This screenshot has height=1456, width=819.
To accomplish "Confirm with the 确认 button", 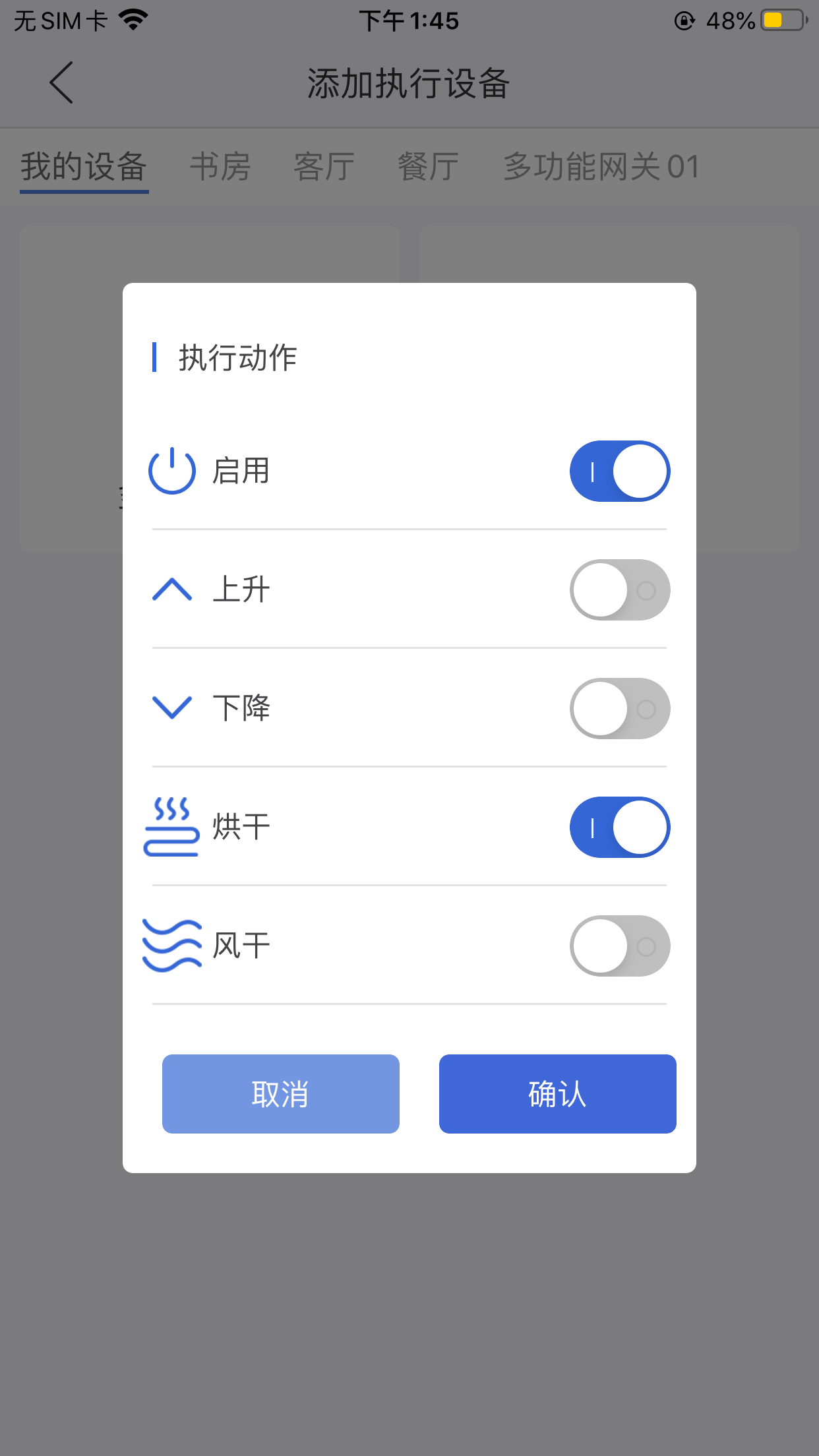I will pyautogui.click(x=558, y=1094).
